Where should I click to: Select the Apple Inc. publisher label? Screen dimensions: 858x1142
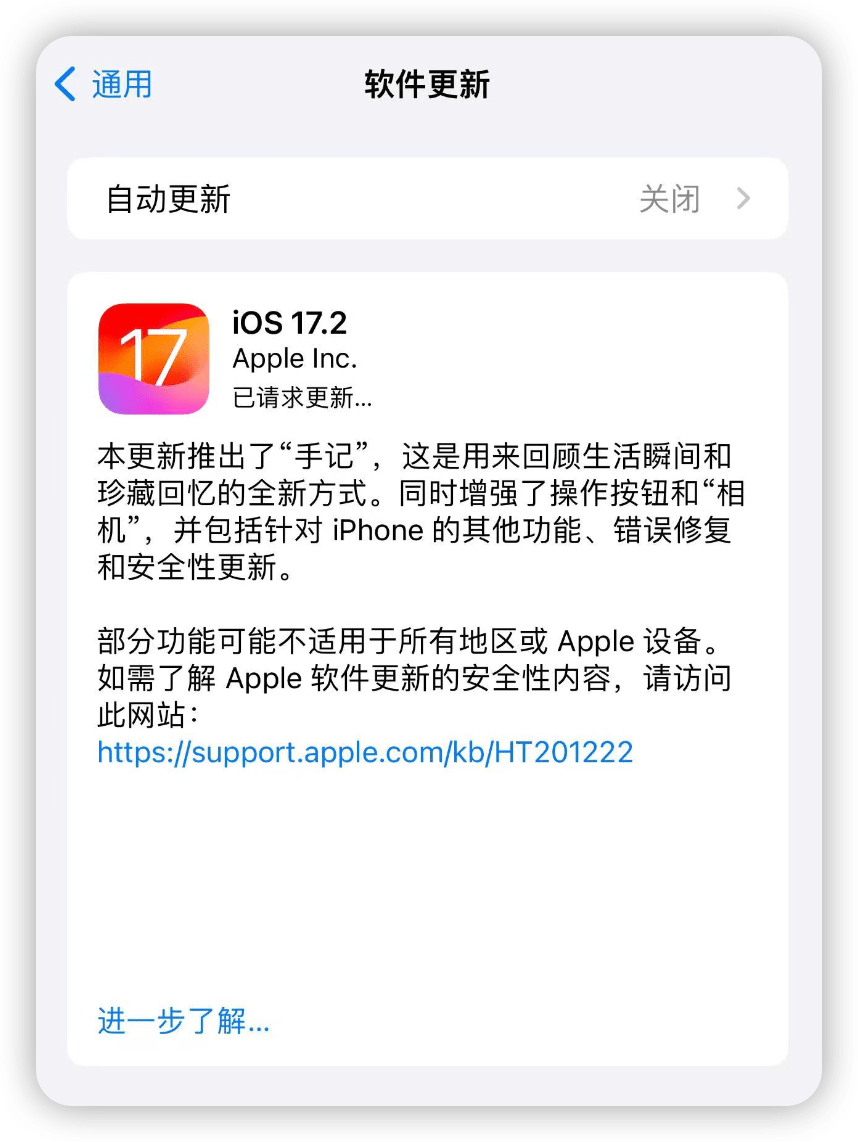tap(294, 358)
